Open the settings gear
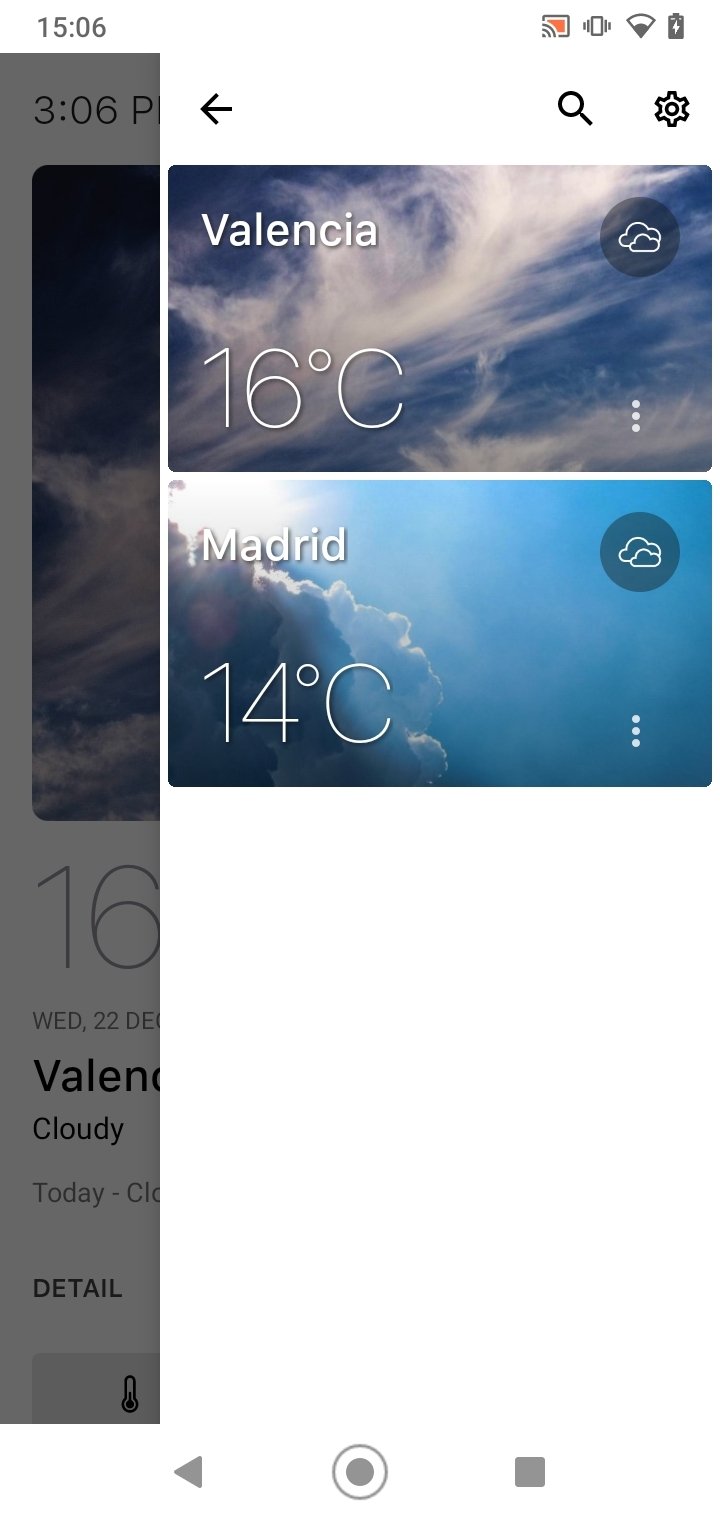 click(672, 109)
